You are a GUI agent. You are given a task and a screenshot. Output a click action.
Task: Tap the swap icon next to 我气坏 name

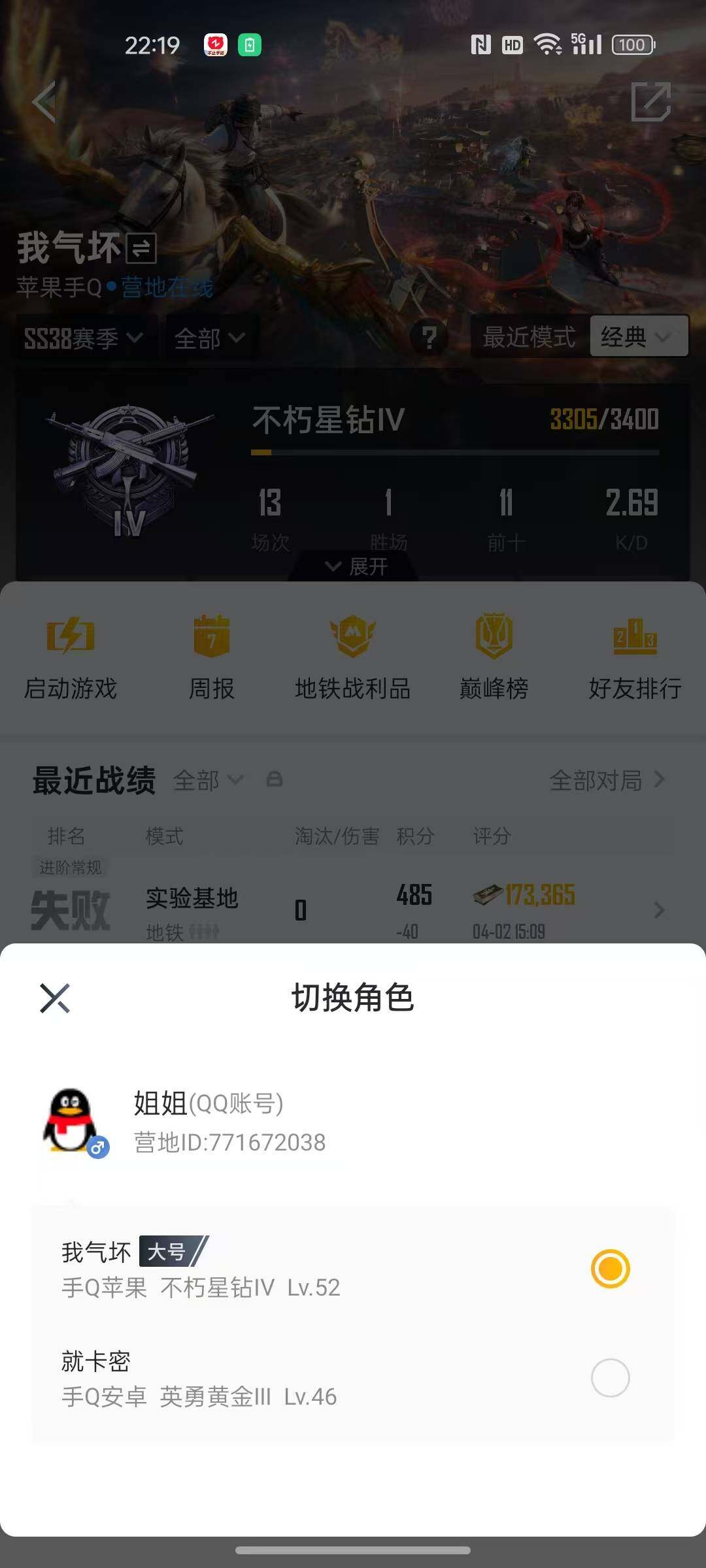[x=141, y=248]
